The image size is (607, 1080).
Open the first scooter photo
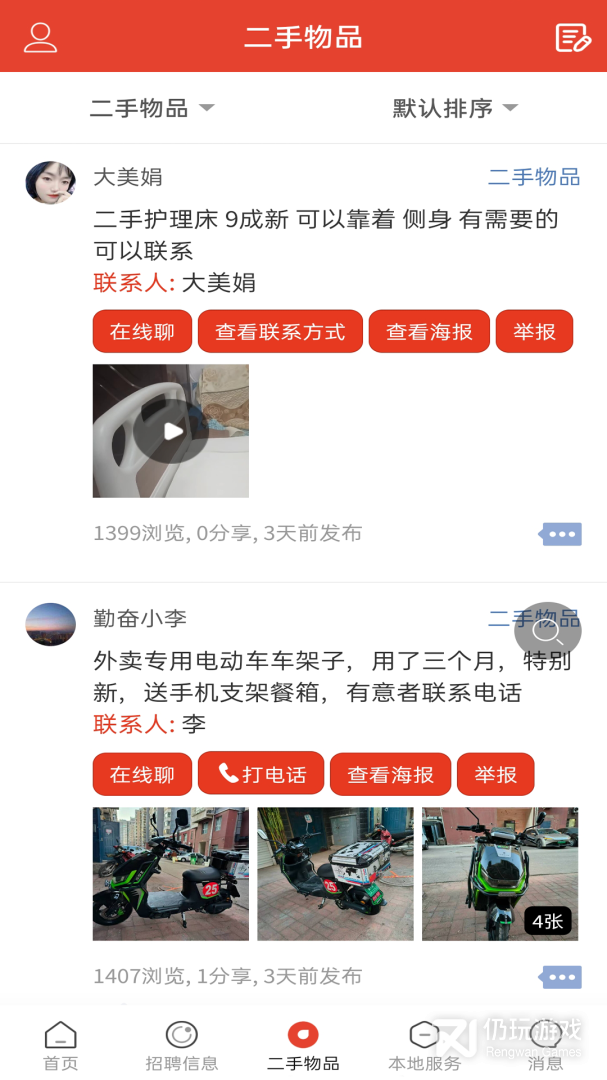click(x=171, y=874)
